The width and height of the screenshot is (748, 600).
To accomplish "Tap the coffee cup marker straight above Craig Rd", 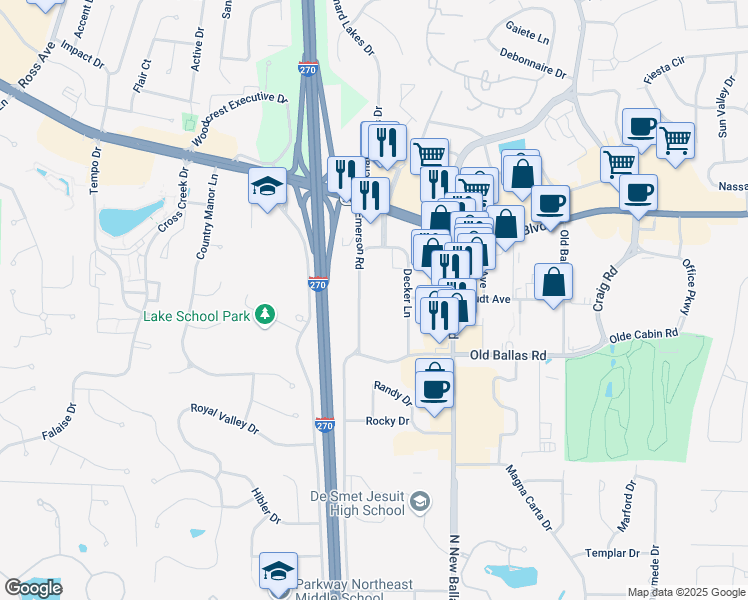I will [x=639, y=194].
